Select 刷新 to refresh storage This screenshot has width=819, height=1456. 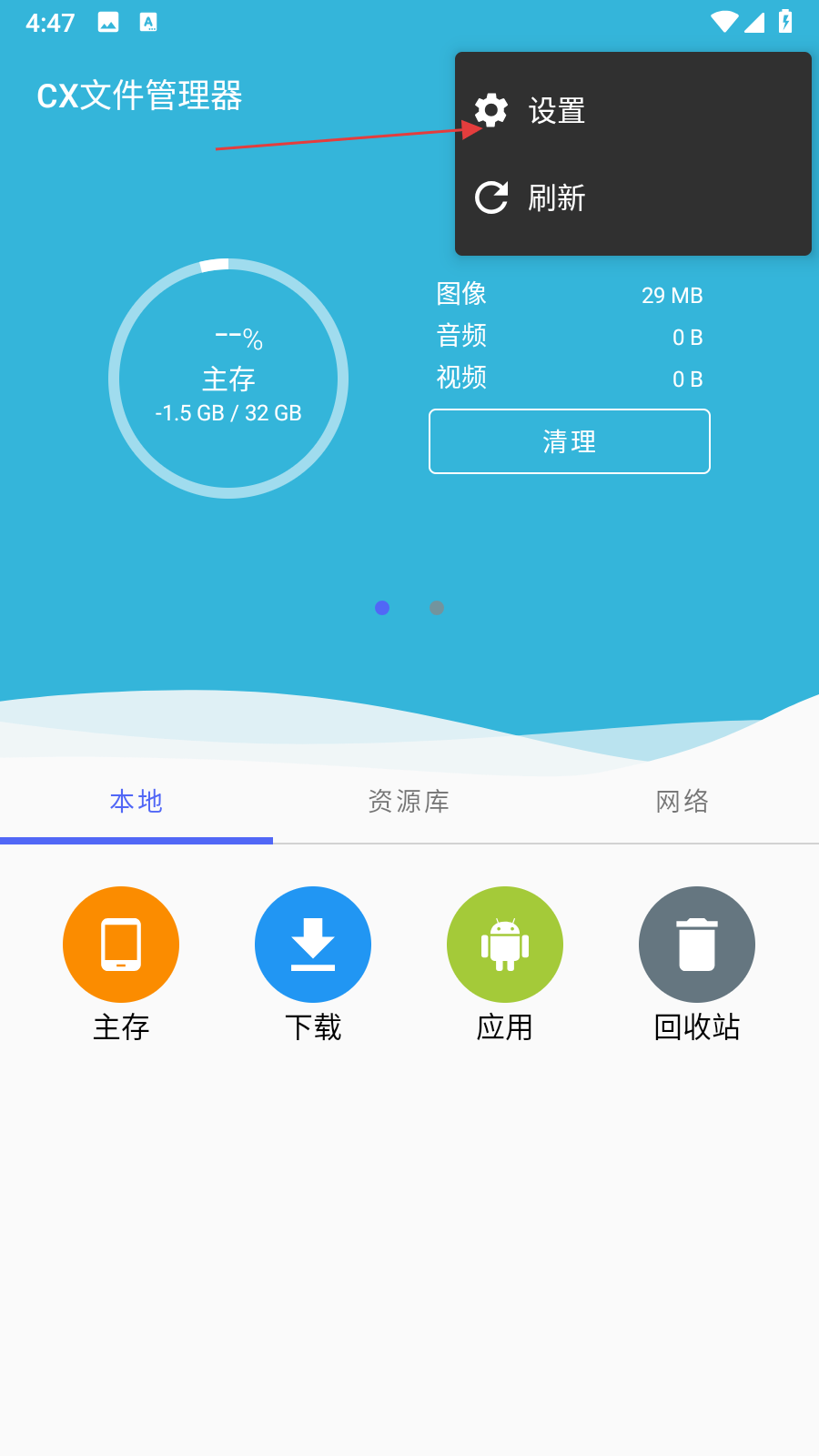tap(555, 197)
